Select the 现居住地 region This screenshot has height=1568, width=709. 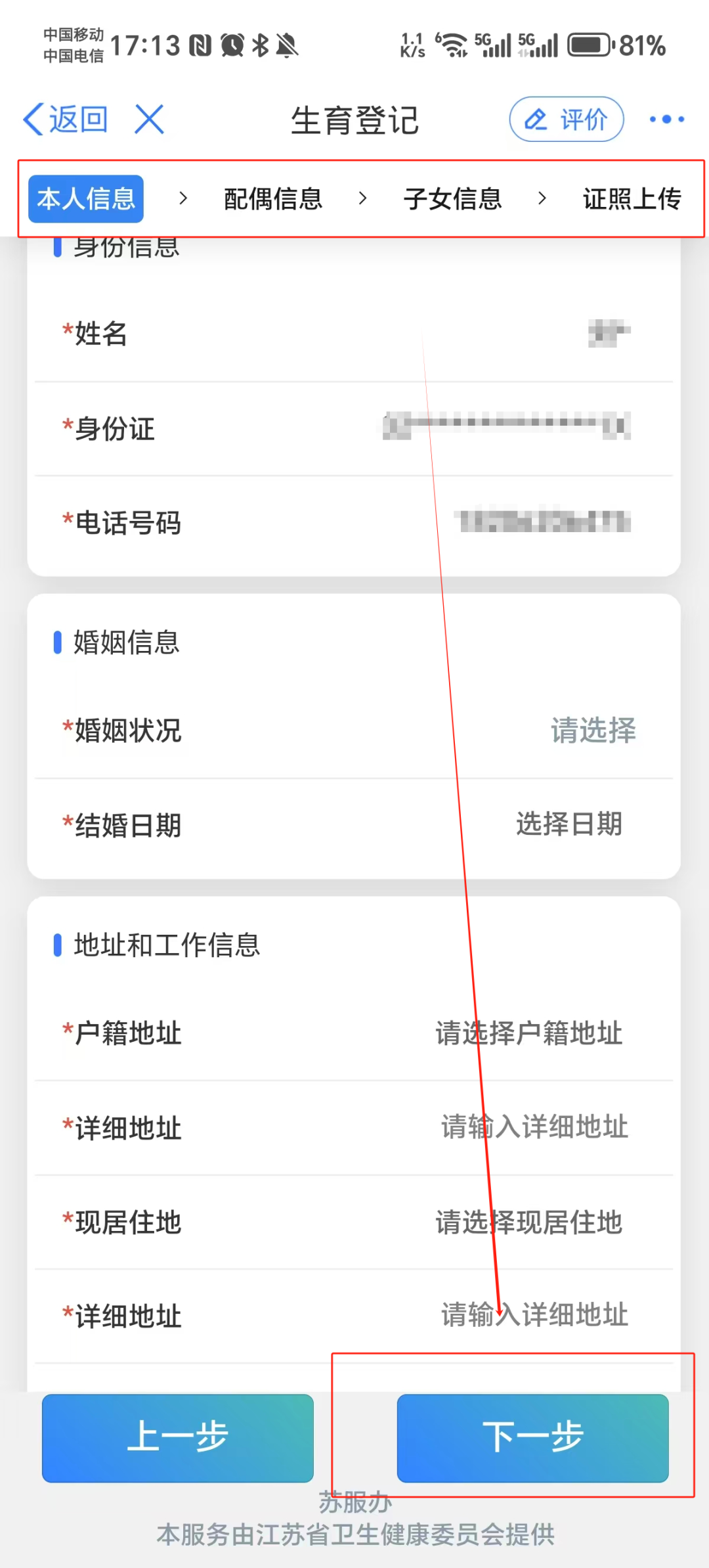tap(529, 1222)
